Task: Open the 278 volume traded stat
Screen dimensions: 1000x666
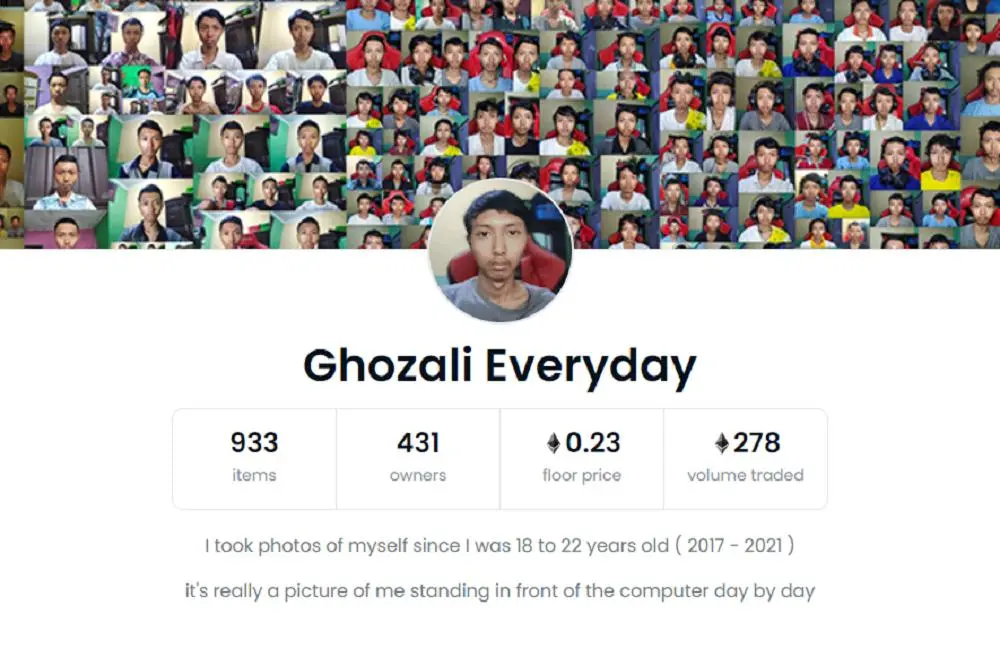Action: pos(746,459)
